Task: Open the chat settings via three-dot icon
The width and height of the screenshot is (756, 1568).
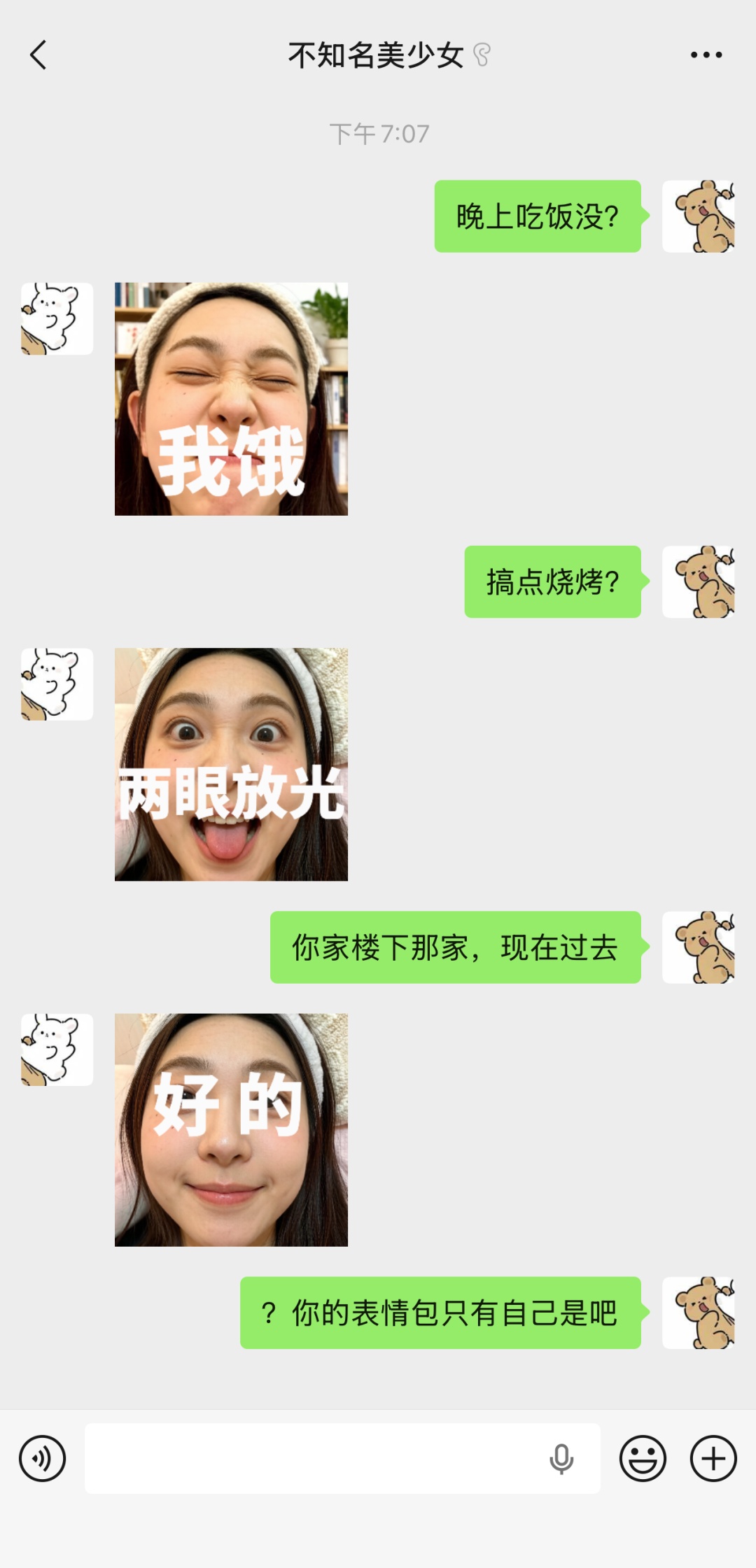Action: tap(706, 55)
